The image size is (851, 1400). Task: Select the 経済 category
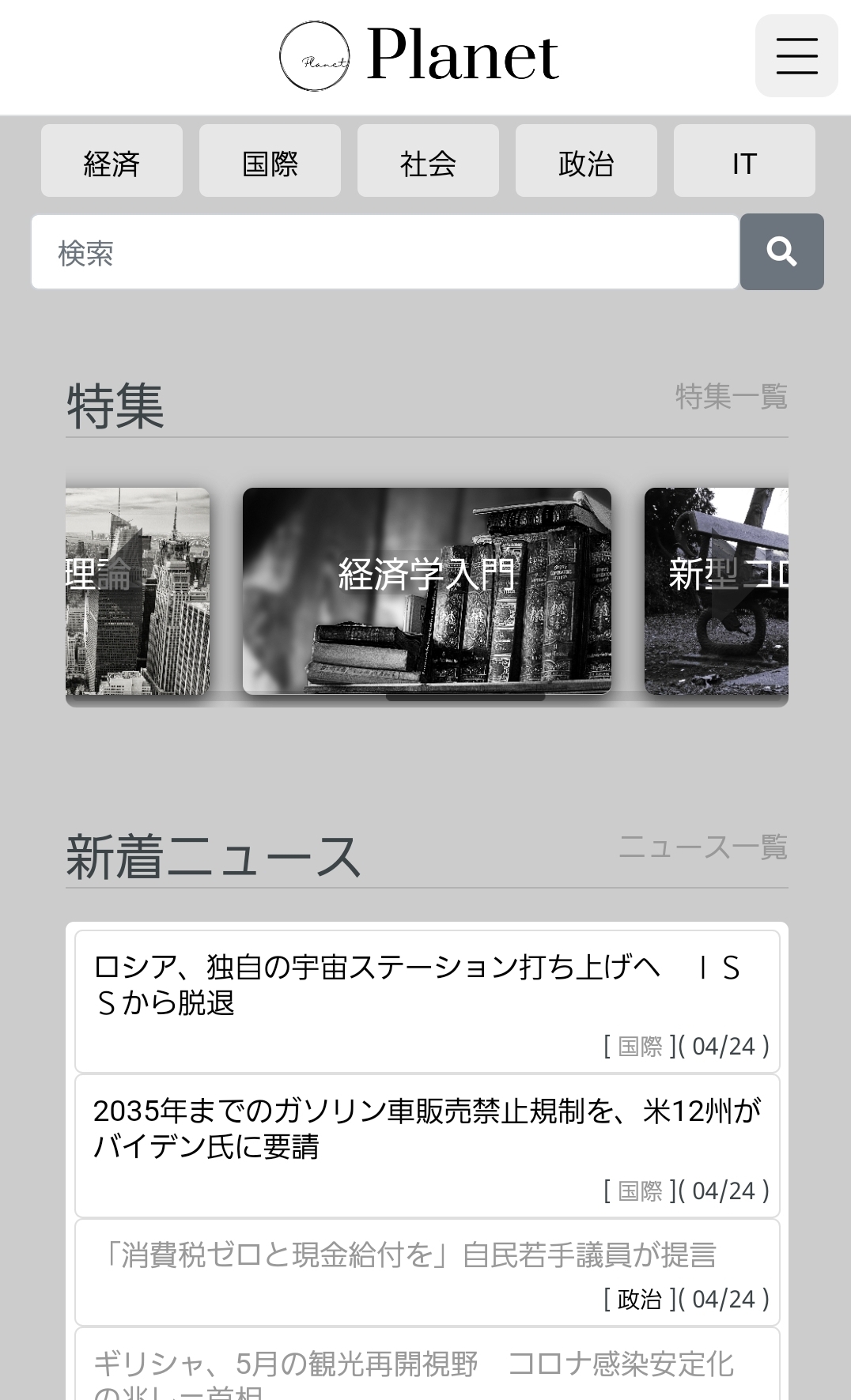click(x=111, y=160)
